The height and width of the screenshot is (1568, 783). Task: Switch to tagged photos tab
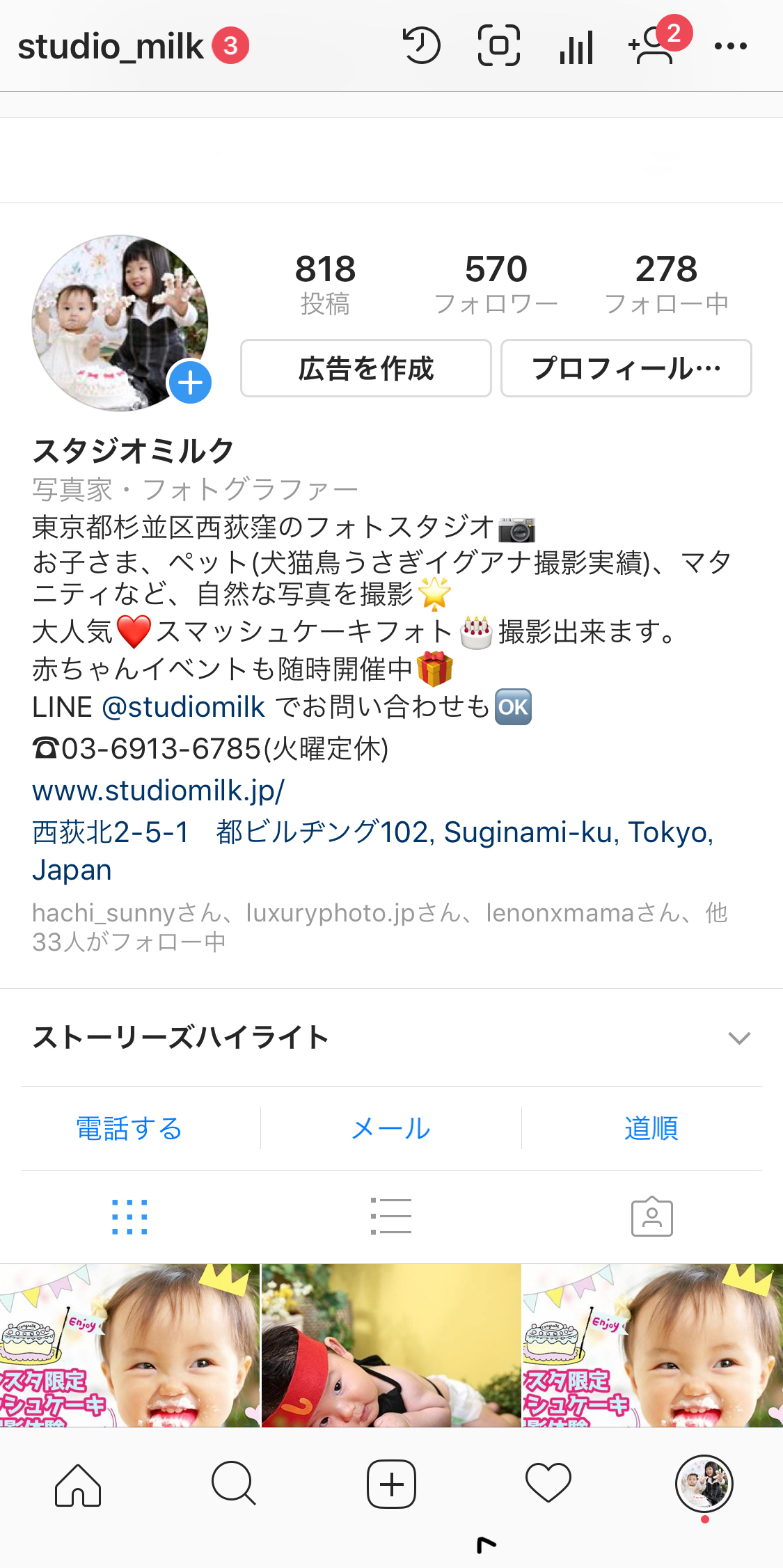click(x=651, y=1217)
